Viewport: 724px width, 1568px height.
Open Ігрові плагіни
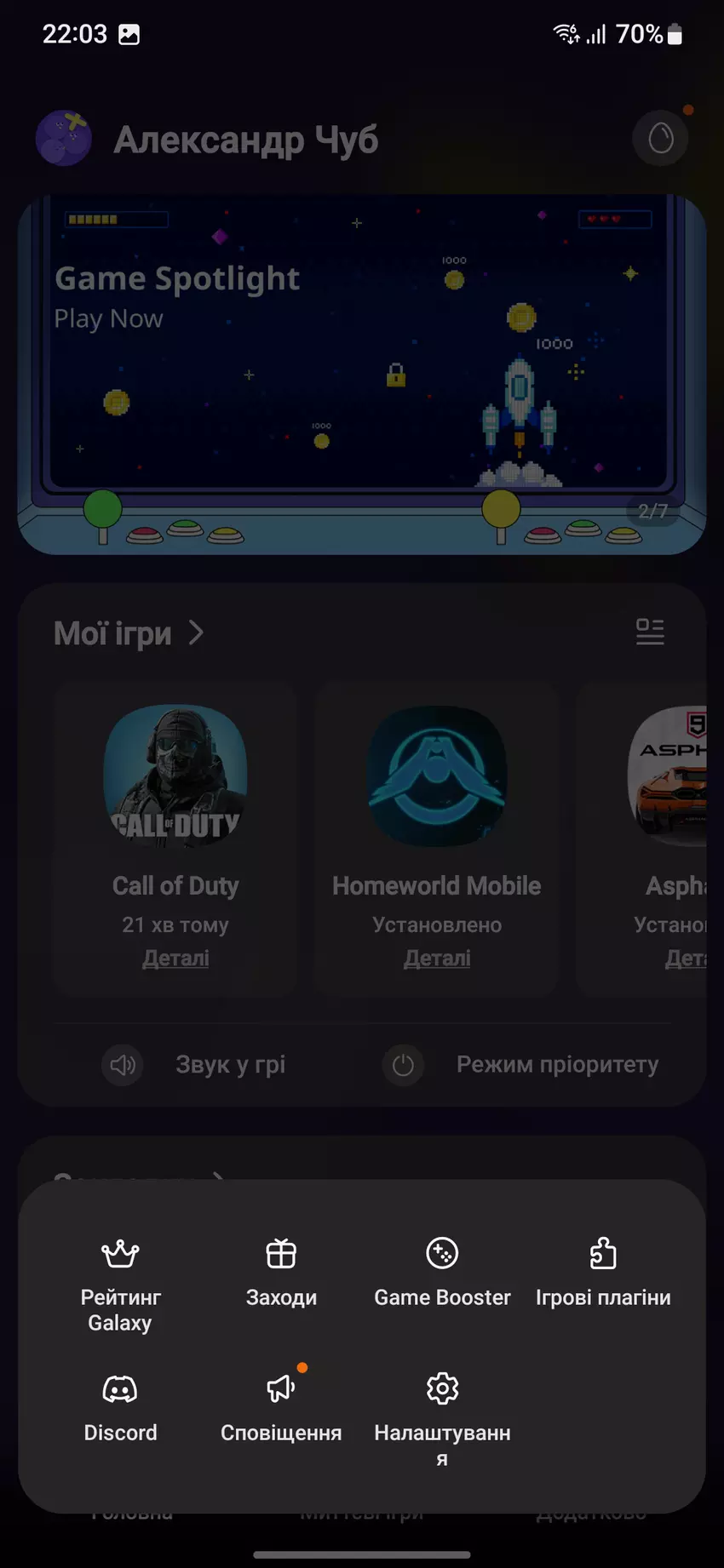point(603,1273)
